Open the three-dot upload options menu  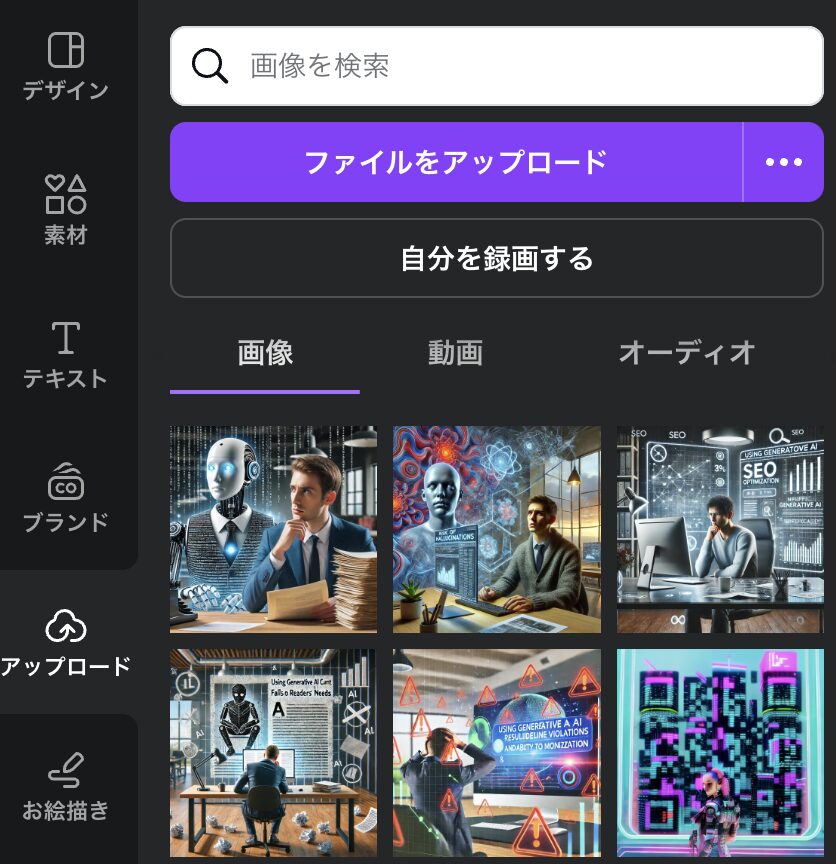[784, 163]
